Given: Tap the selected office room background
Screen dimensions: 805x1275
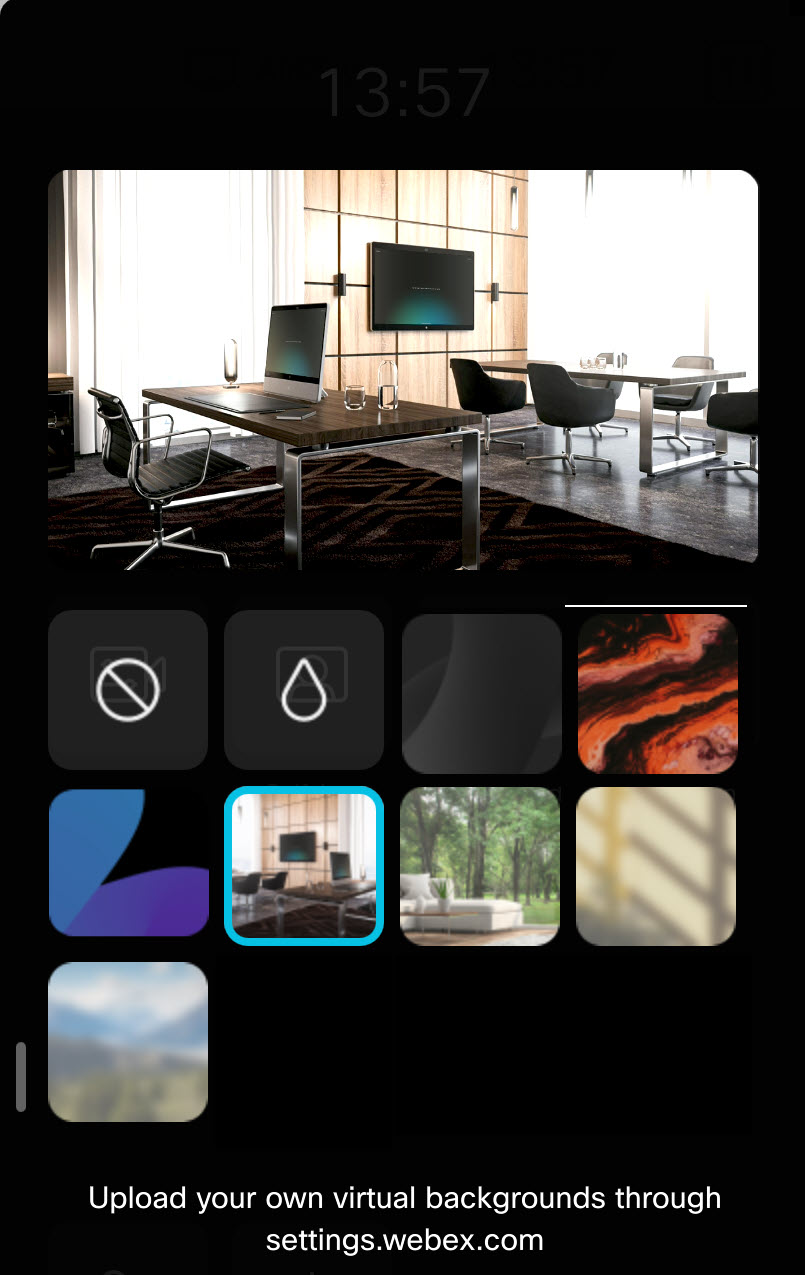Looking at the screenshot, I should (x=304, y=865).
